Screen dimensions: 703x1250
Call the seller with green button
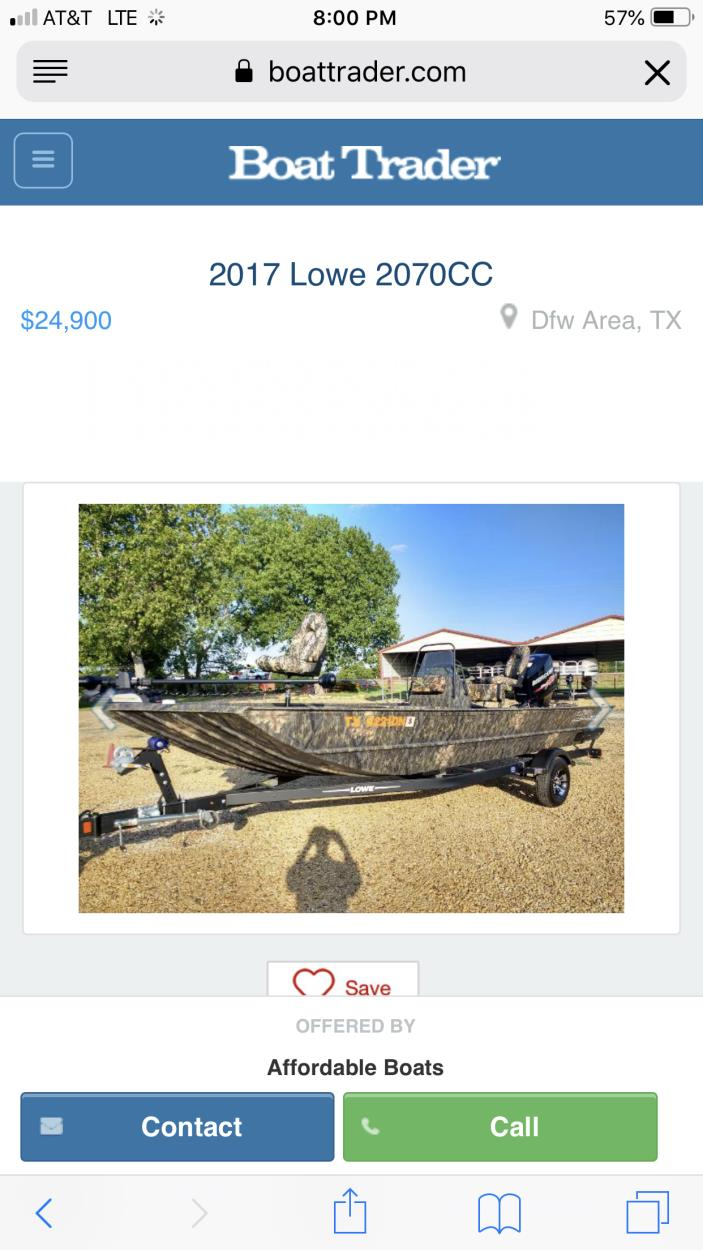500,1127
